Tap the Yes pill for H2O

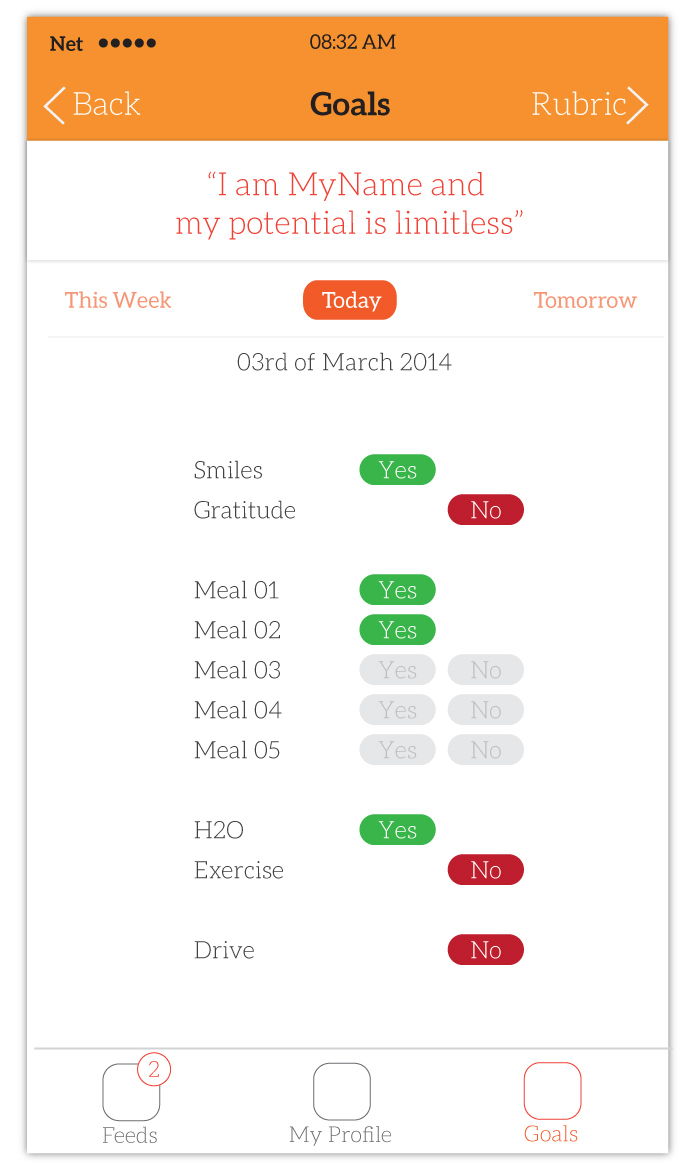(397, 830)
